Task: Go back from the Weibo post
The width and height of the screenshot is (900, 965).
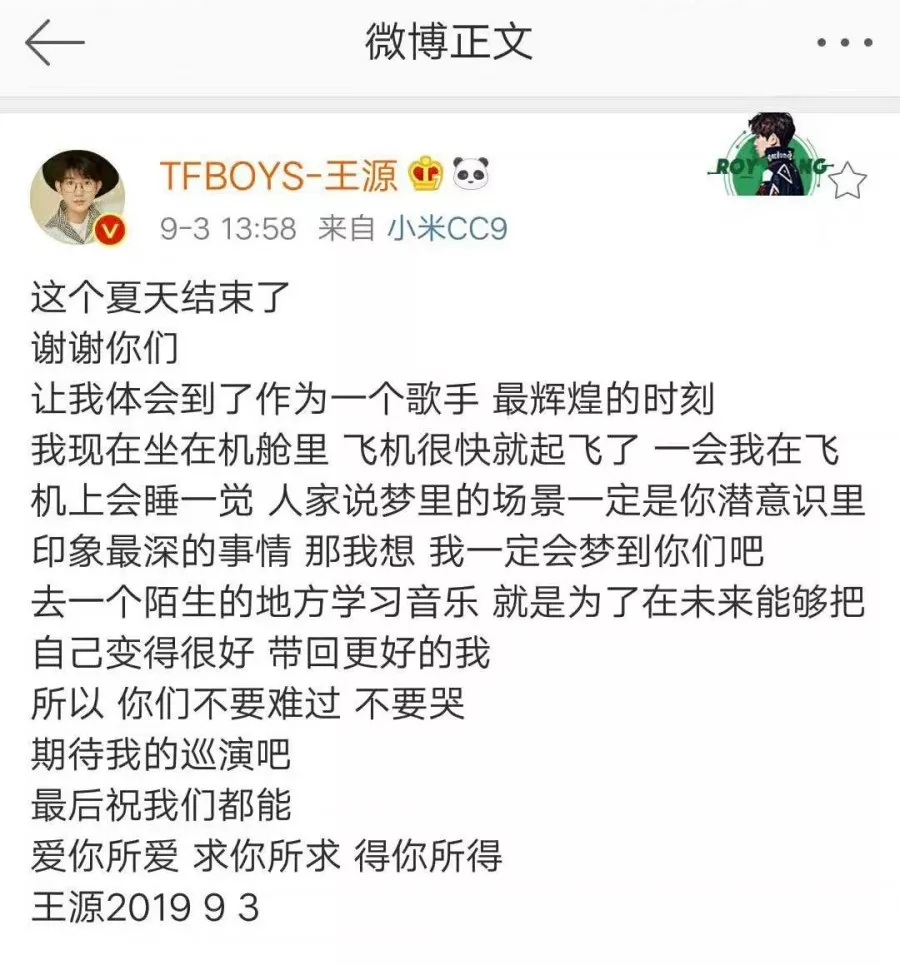Action: click(x=54, y=45)
